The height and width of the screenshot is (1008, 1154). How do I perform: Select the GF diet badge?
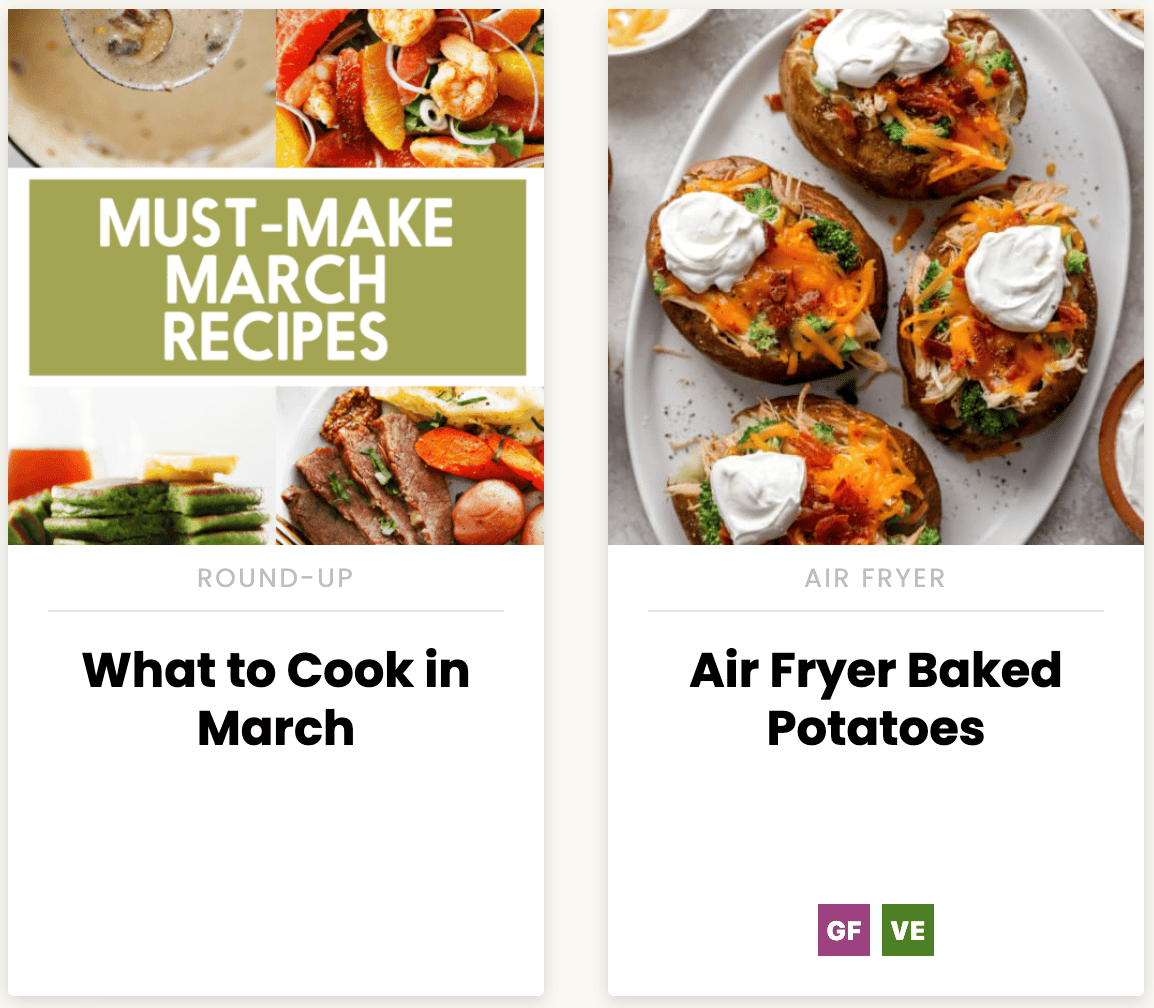tap(843, 930)
